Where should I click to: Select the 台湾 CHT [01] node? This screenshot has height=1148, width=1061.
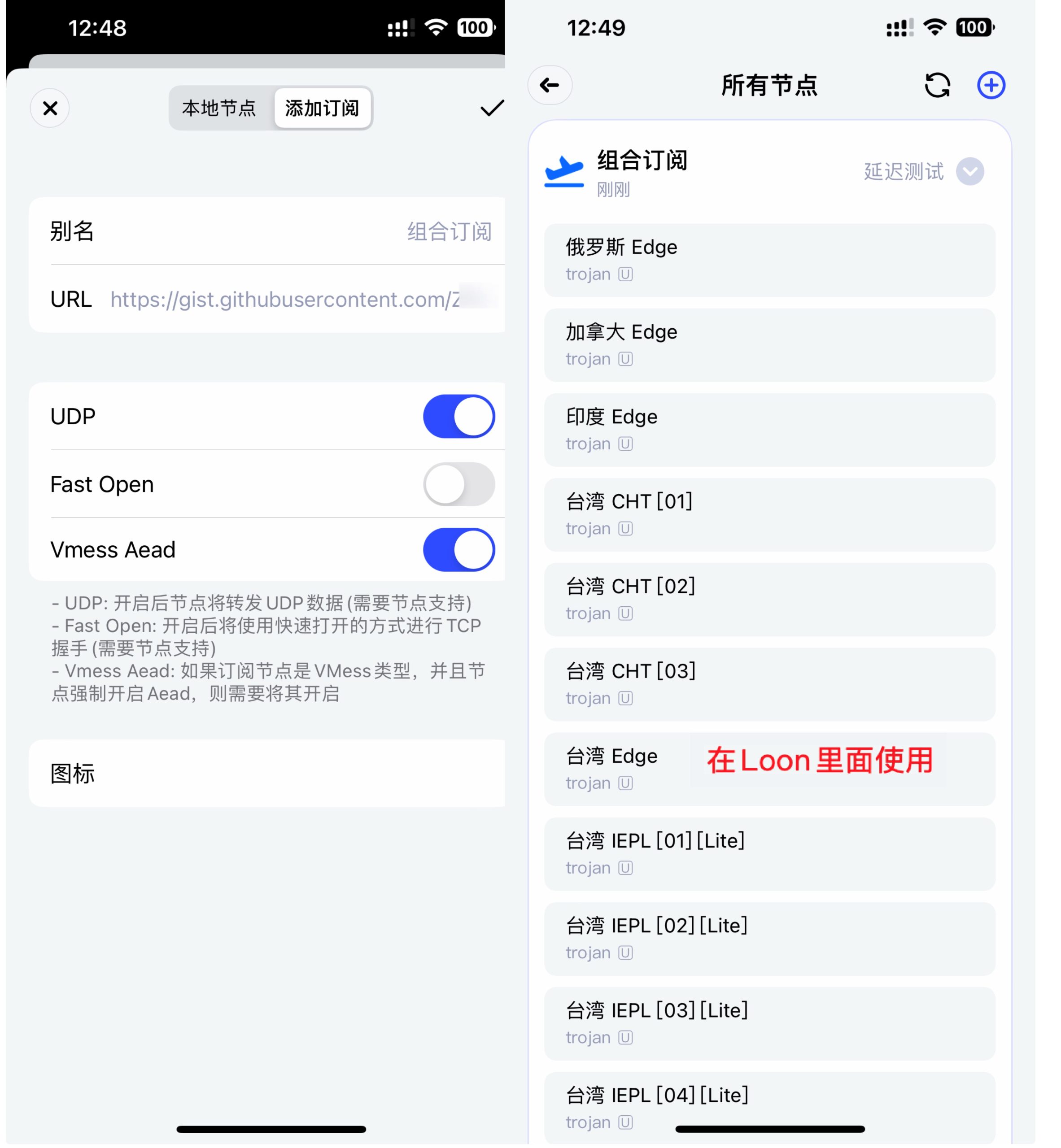pos(769,514)
